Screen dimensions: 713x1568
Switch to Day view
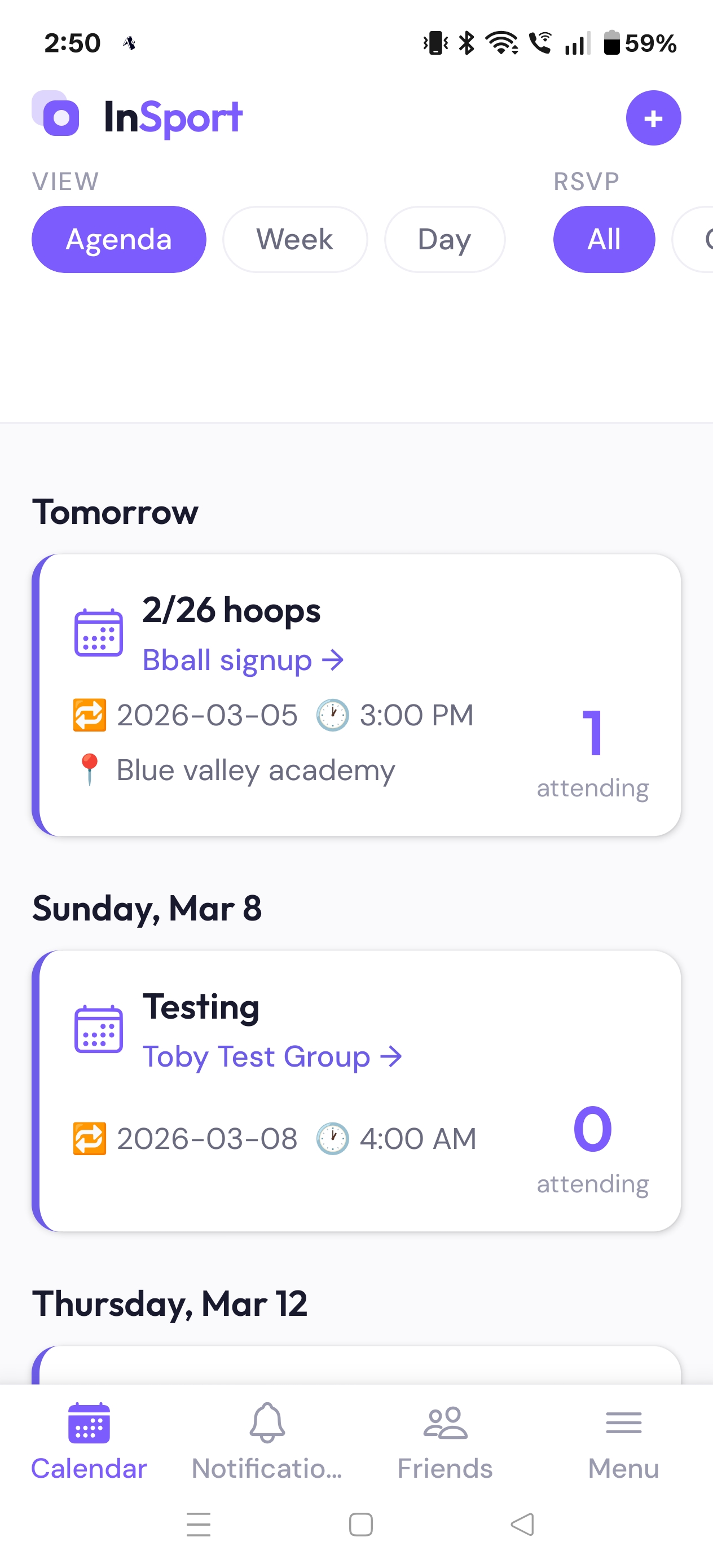(444, 239)
